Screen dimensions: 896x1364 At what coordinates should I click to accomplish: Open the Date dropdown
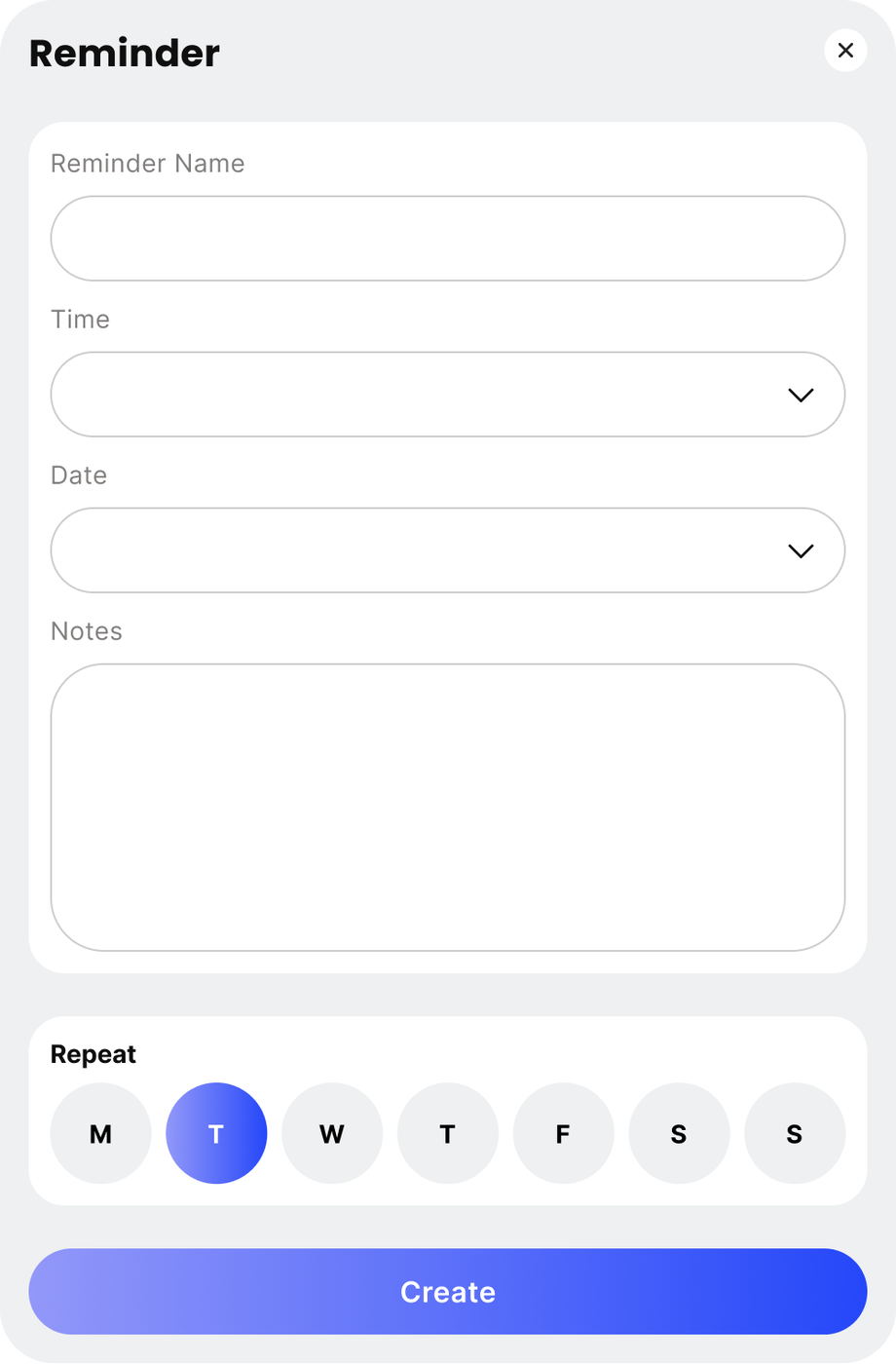tap(447, 550)
